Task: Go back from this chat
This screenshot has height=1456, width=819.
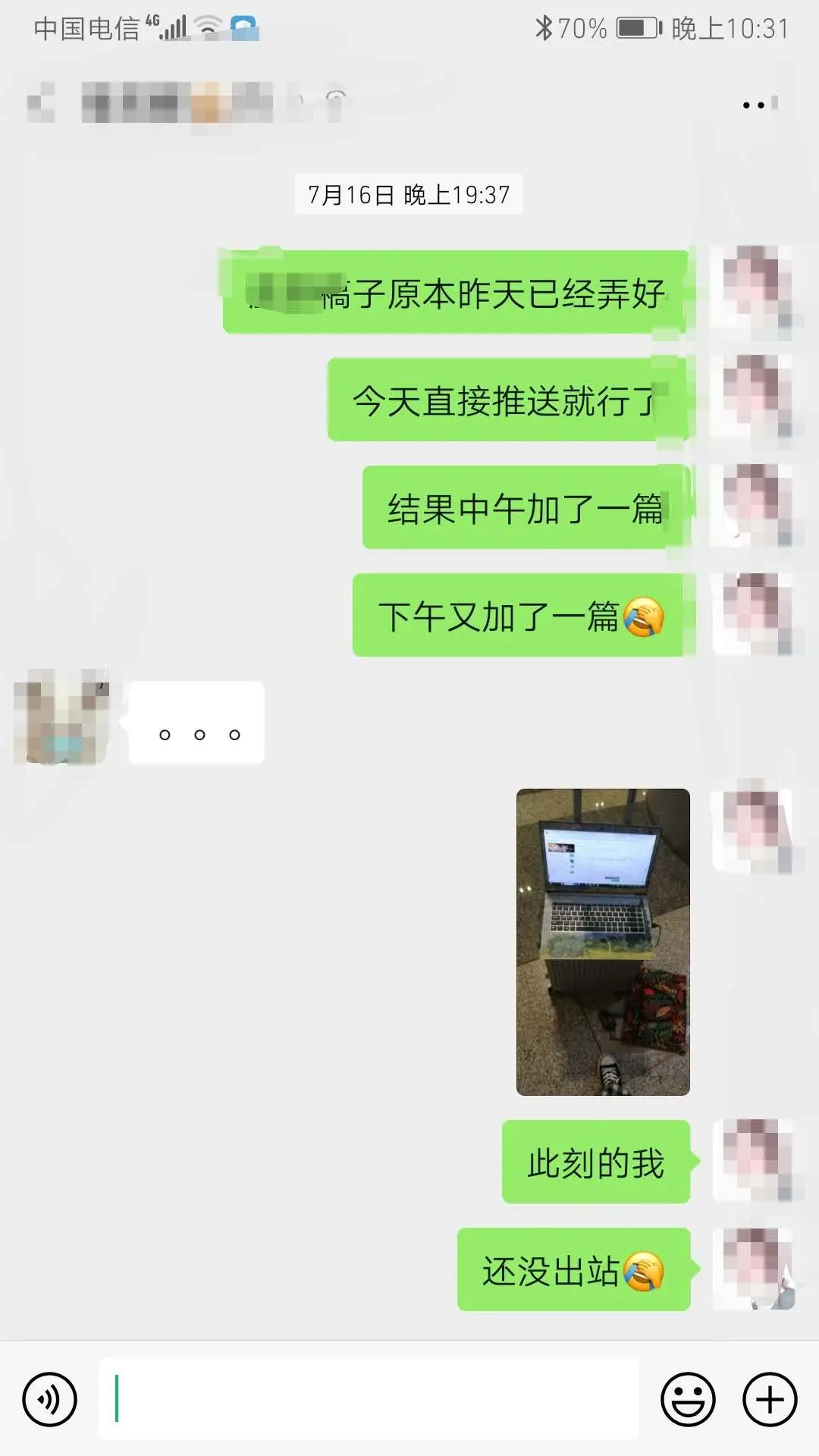Action: (x=41, y=103)
